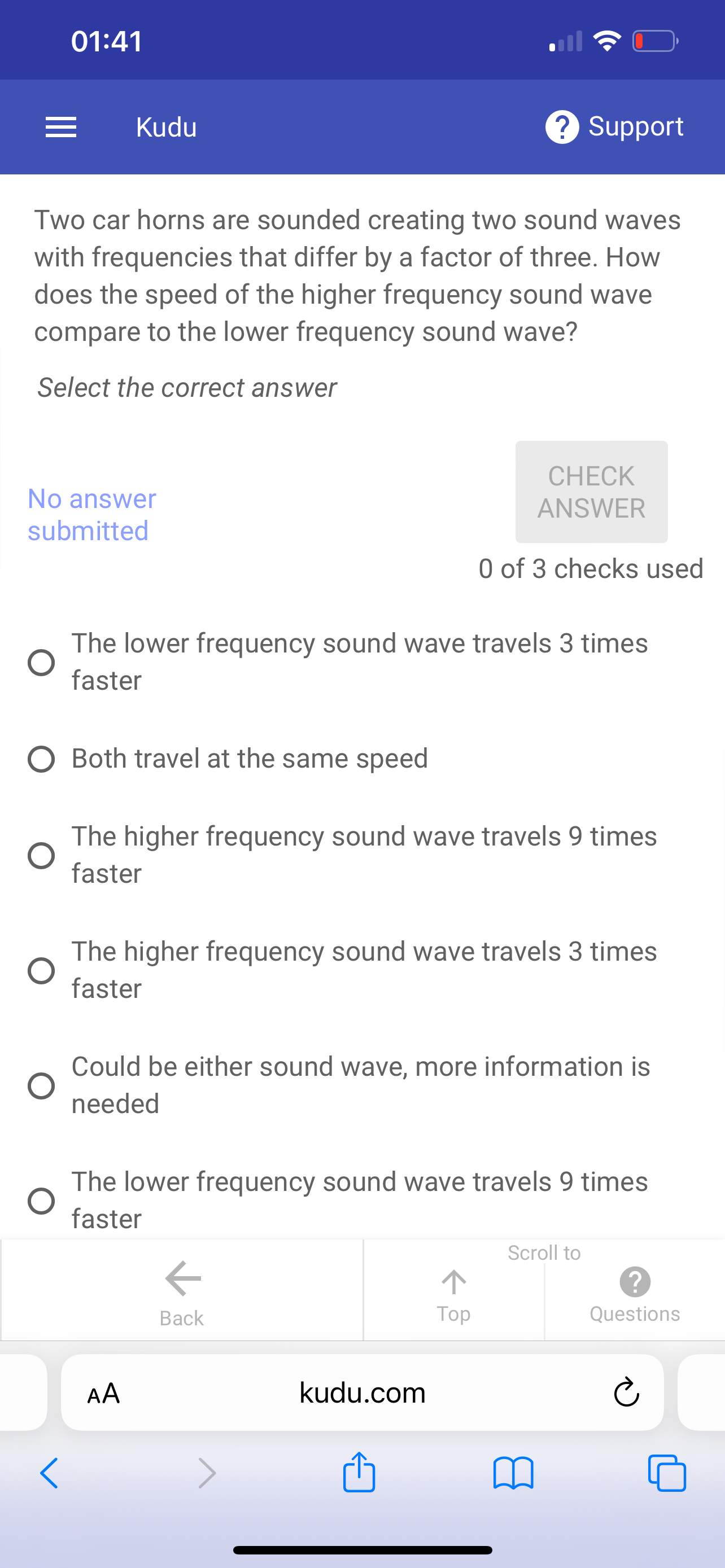Viewport: 725px width, 1568px height.
Task: Select 'The lower frequency sound wave travels 9 times faster'
Action: pos(42,1200)
